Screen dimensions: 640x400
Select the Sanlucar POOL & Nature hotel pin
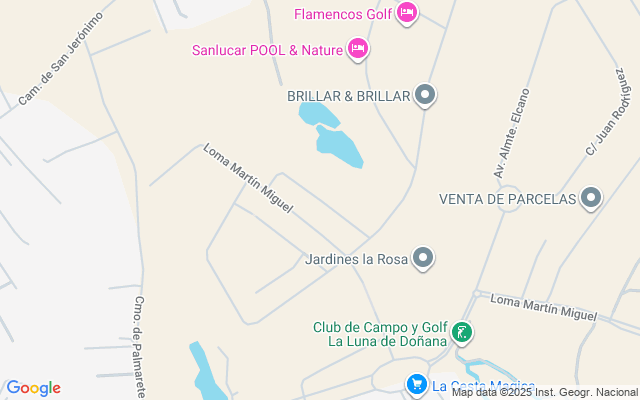[x=358, y=48]
